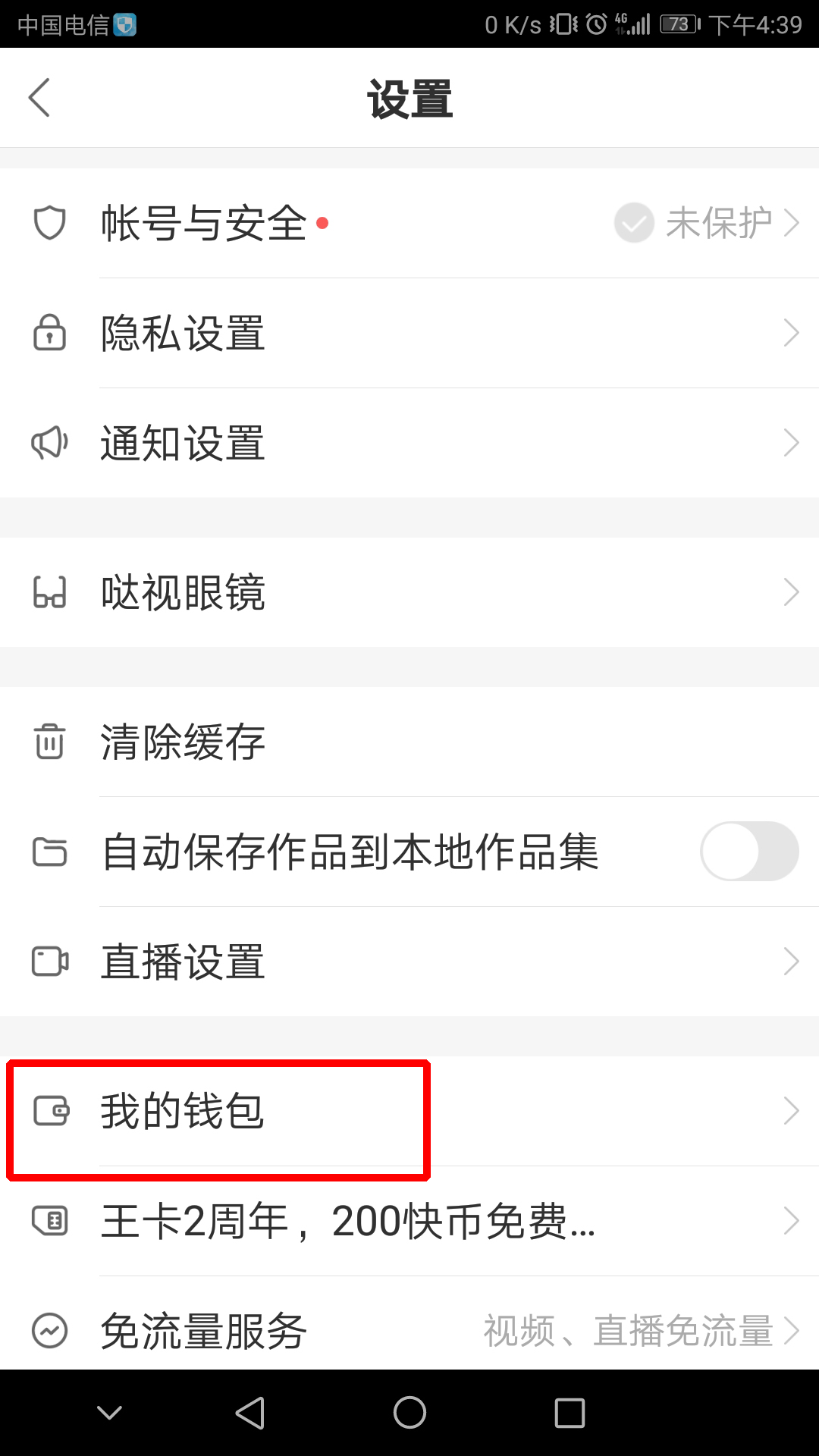Select the shield icon beside 帐号与安全
Screen dimensions: 819x1456
tap(49, 223)
